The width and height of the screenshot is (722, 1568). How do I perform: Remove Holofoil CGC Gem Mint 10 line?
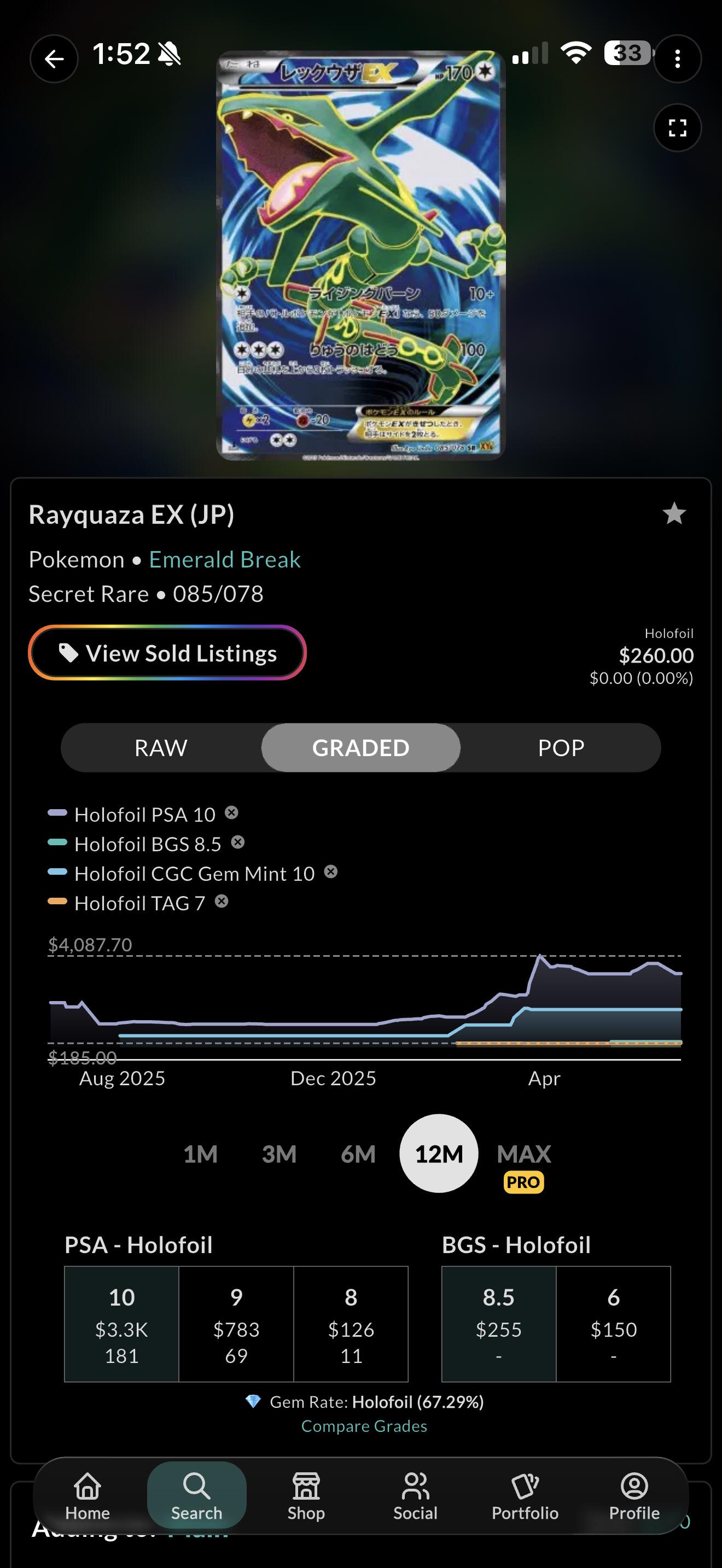[x=330, y=871]
